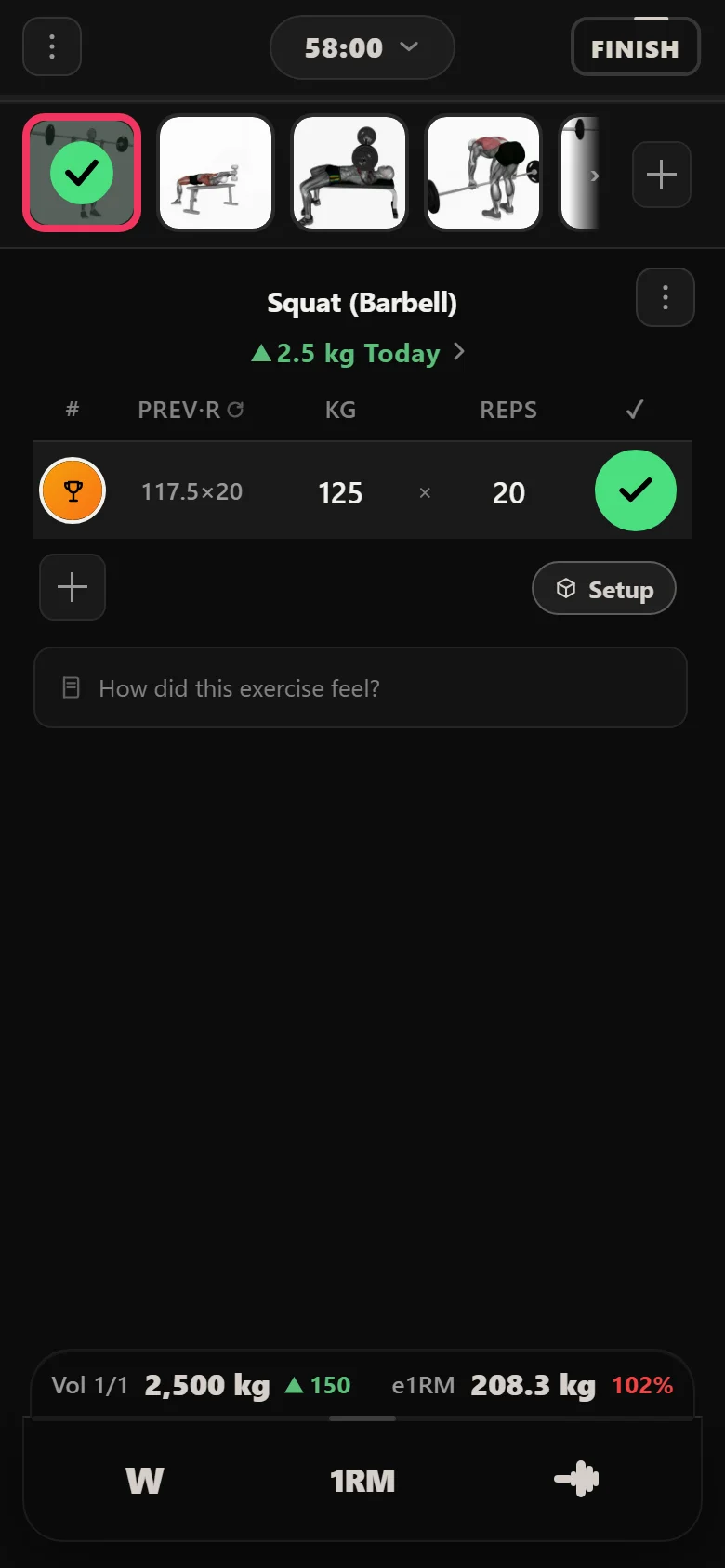Expand the 58:00 timer dropdown
Image resolution: width=725 pixels, height=1568 pixels.
[x=362, y=47]
